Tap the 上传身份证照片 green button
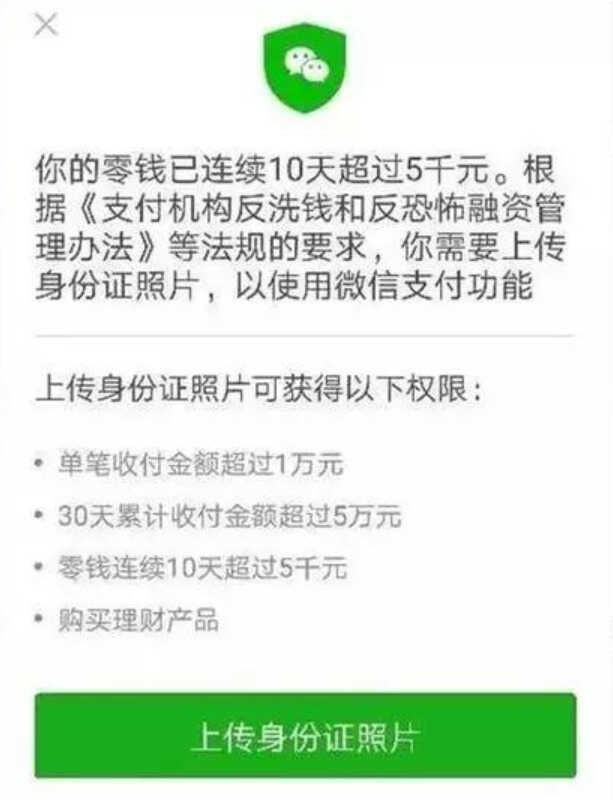The image size is (613, 800). point(305,736)
